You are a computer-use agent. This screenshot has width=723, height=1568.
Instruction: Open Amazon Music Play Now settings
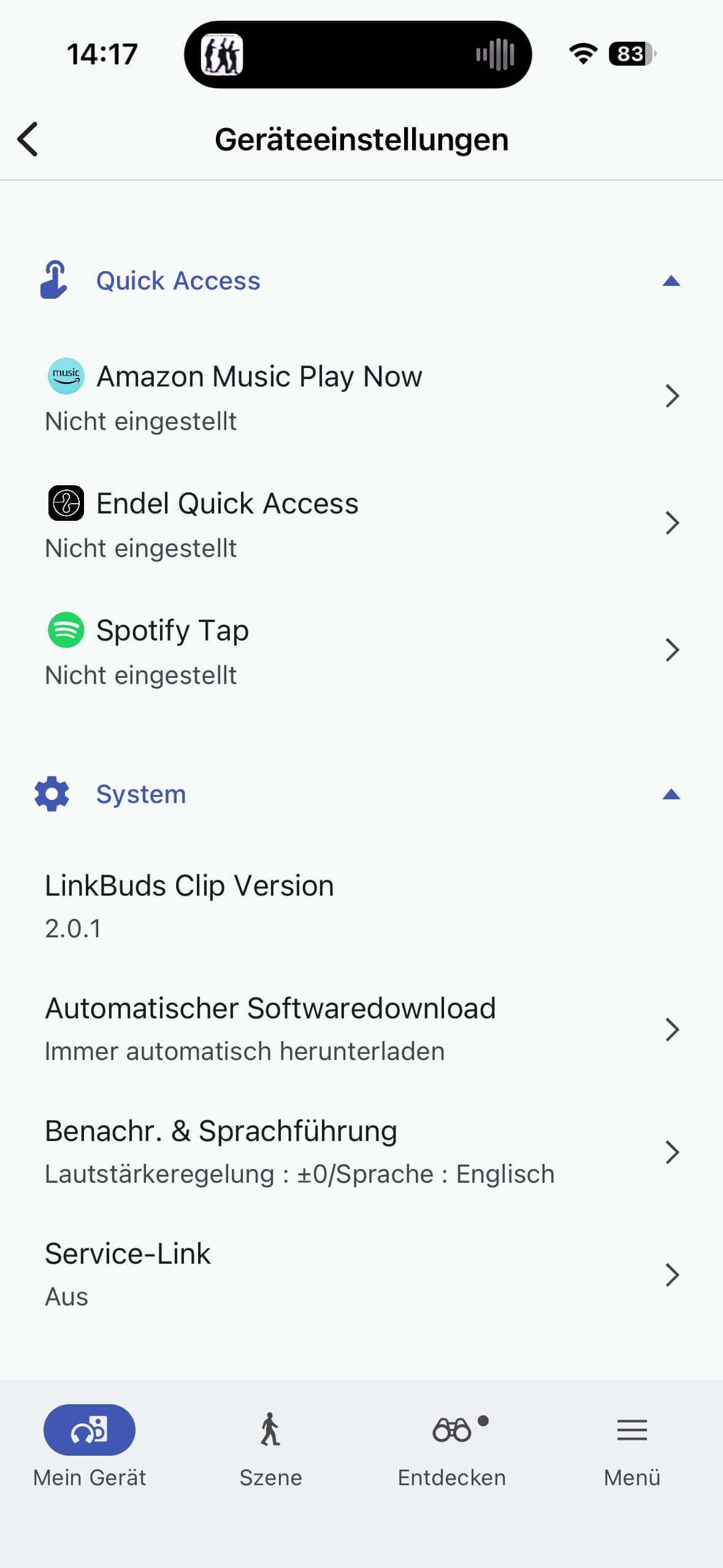point(361,397)
